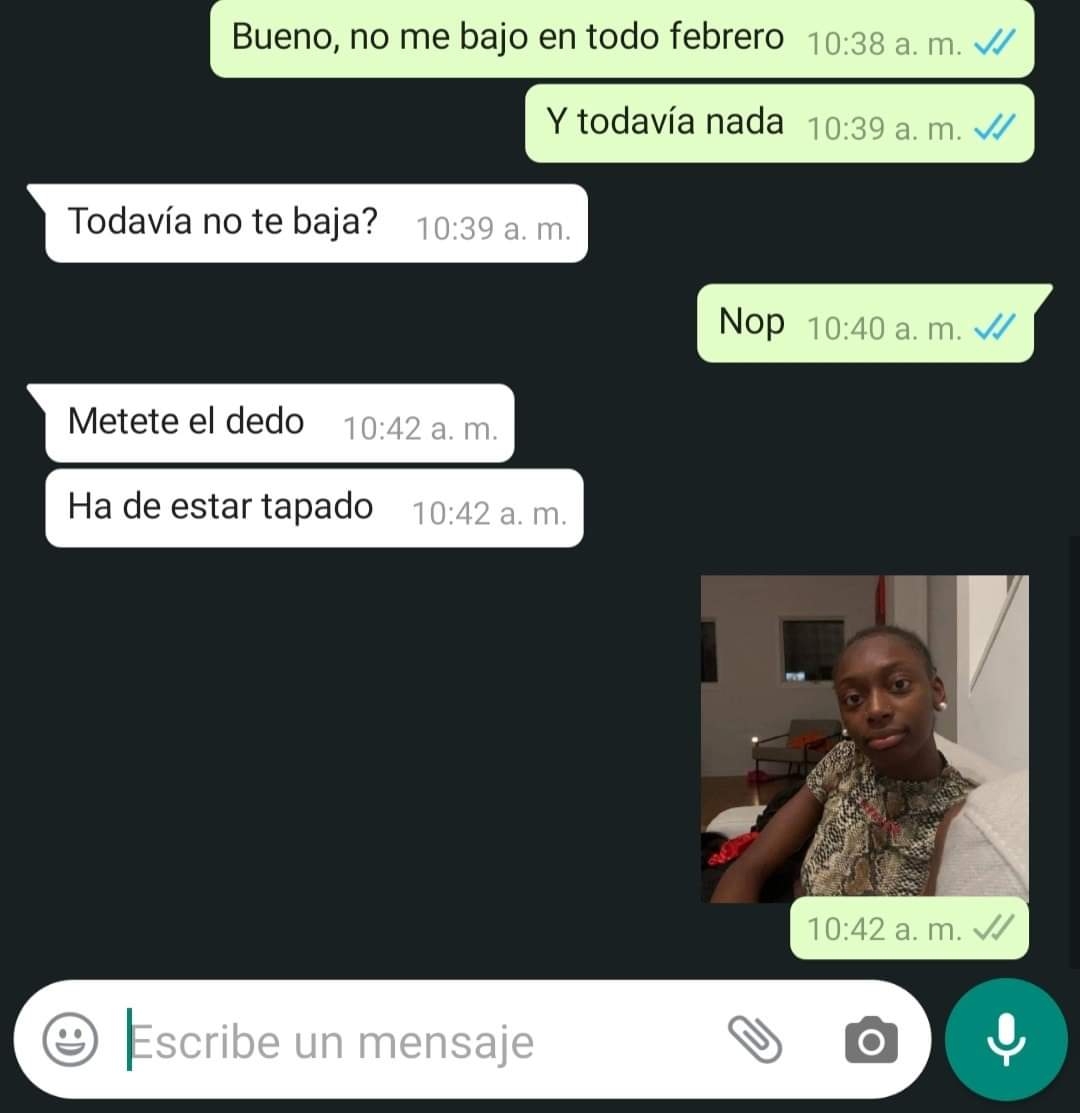Open the camera to take a photo

point(871,1041)
